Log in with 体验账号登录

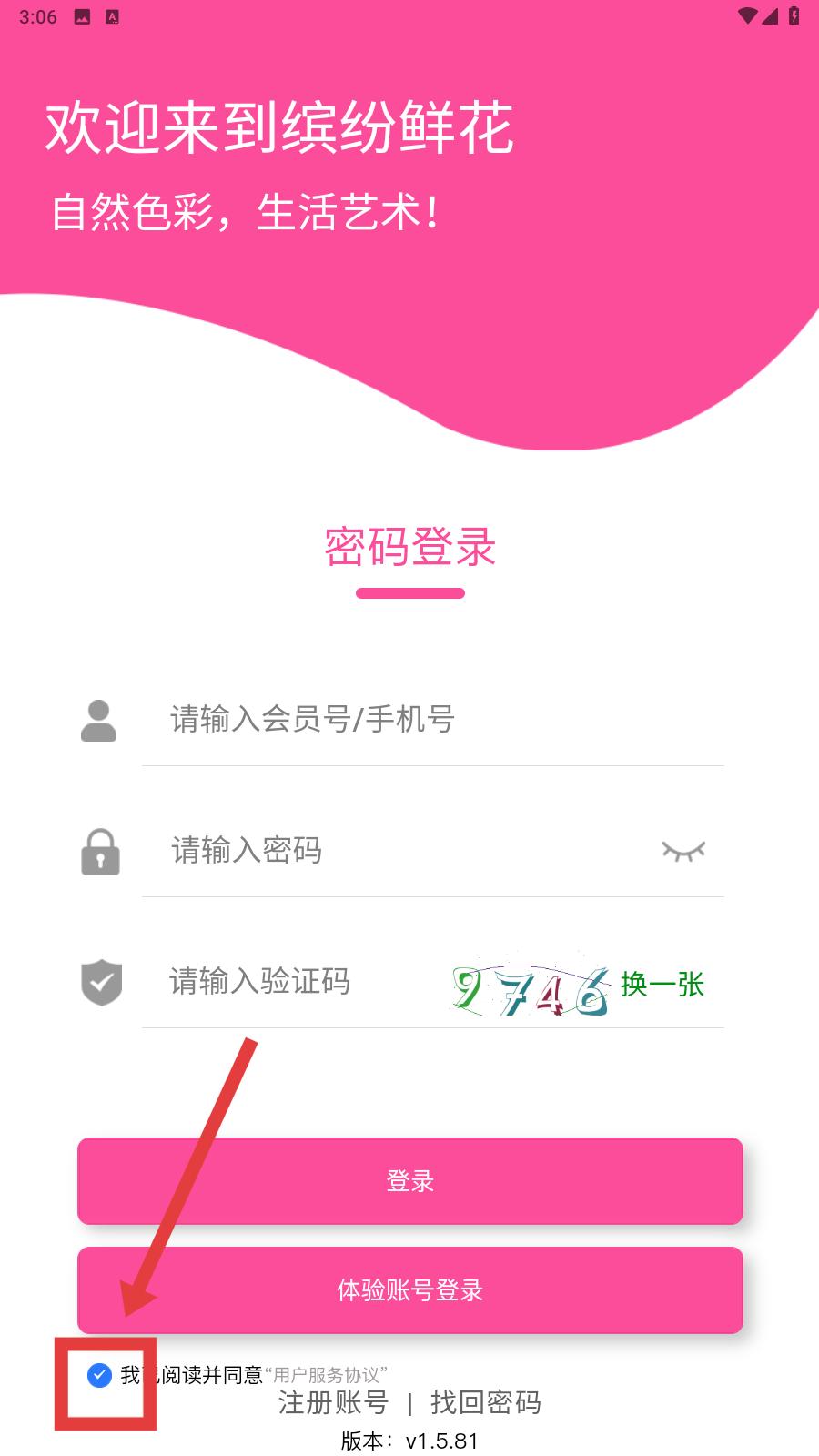click(x=409, y=1290)
